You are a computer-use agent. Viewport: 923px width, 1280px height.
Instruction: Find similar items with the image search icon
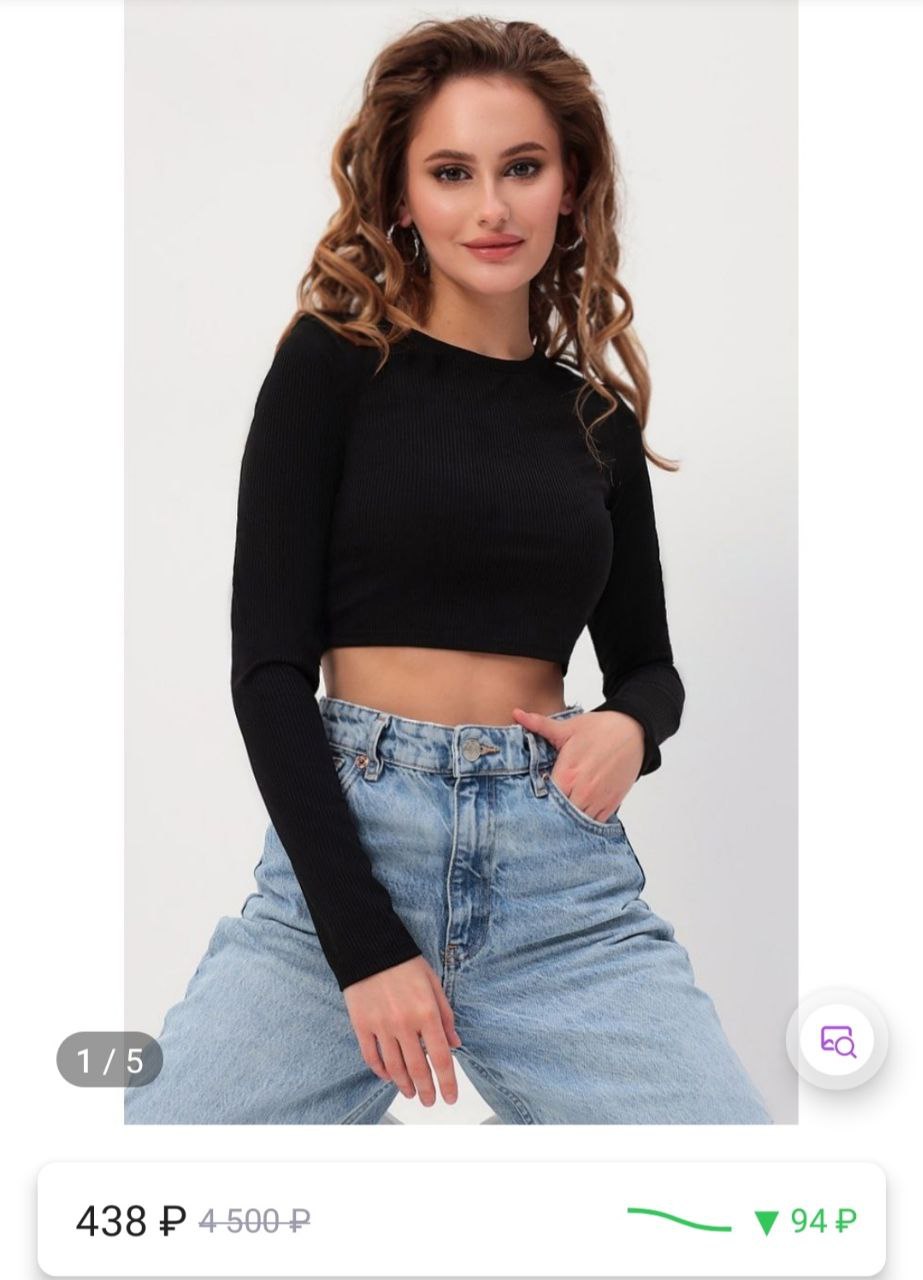(x=838, y=1040)
